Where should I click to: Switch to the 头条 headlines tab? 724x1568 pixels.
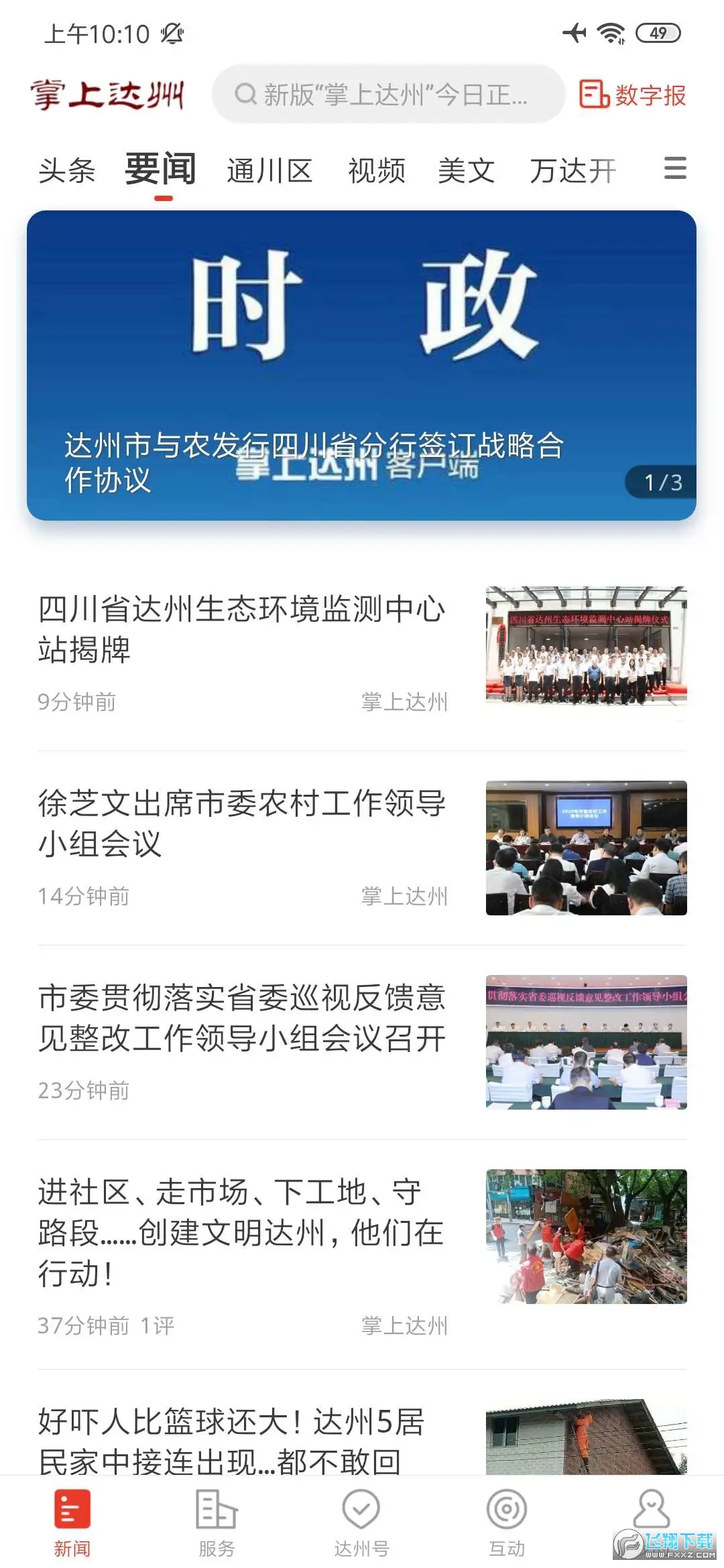pyautogui.click(x=66, y=170)
